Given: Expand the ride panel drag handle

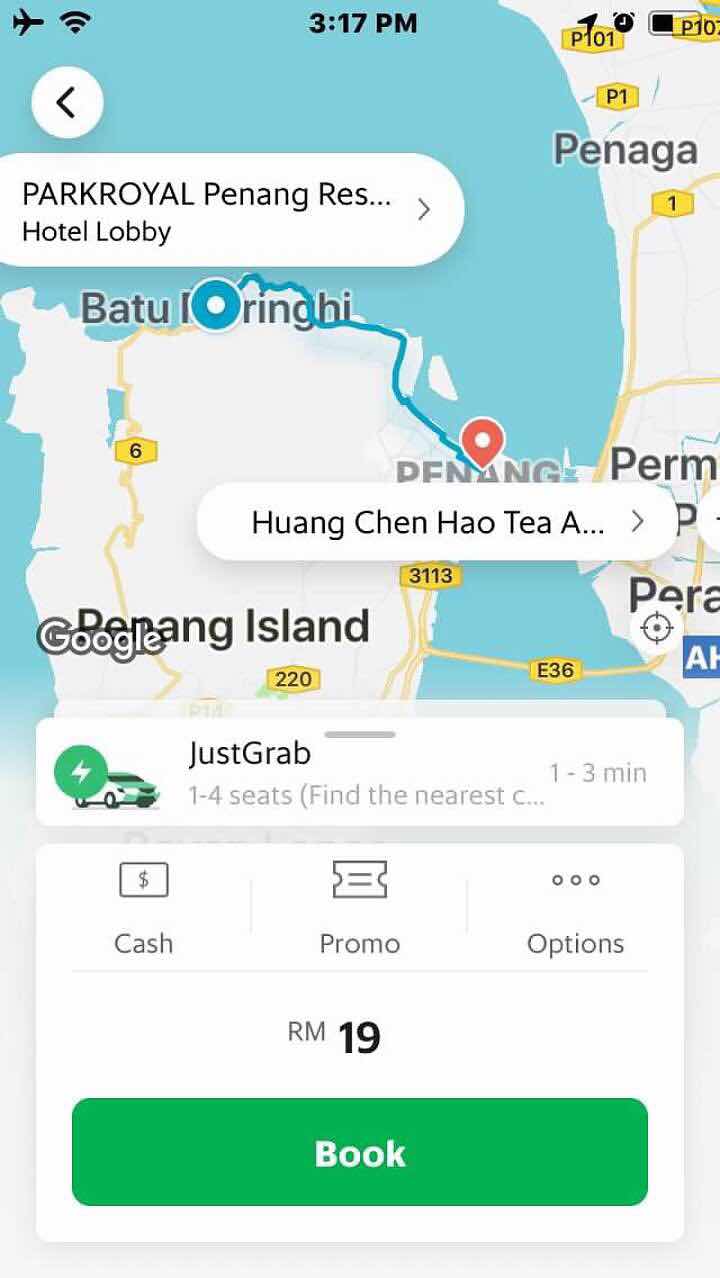Looking at the screenshot, I should click(360, 735).
